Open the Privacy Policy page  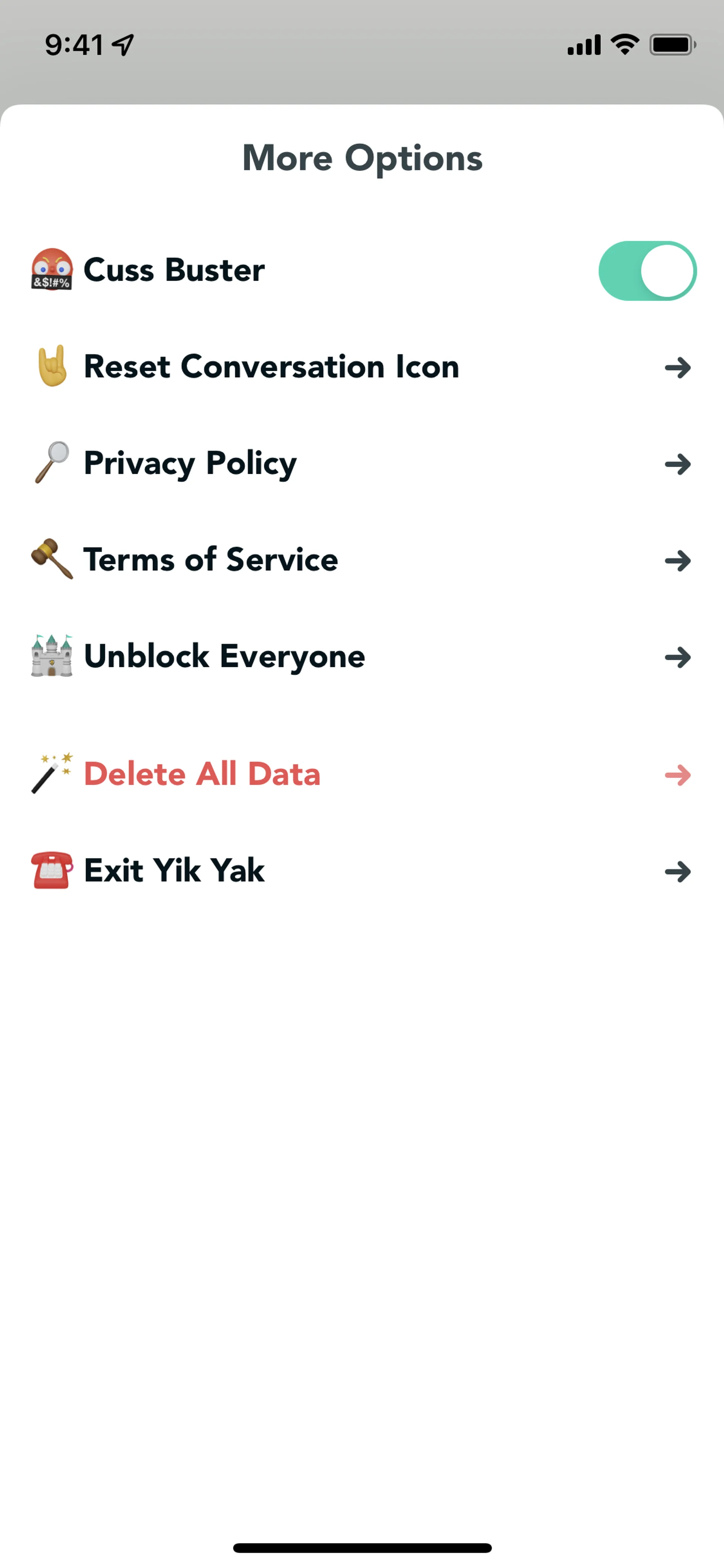pos(190,463)
